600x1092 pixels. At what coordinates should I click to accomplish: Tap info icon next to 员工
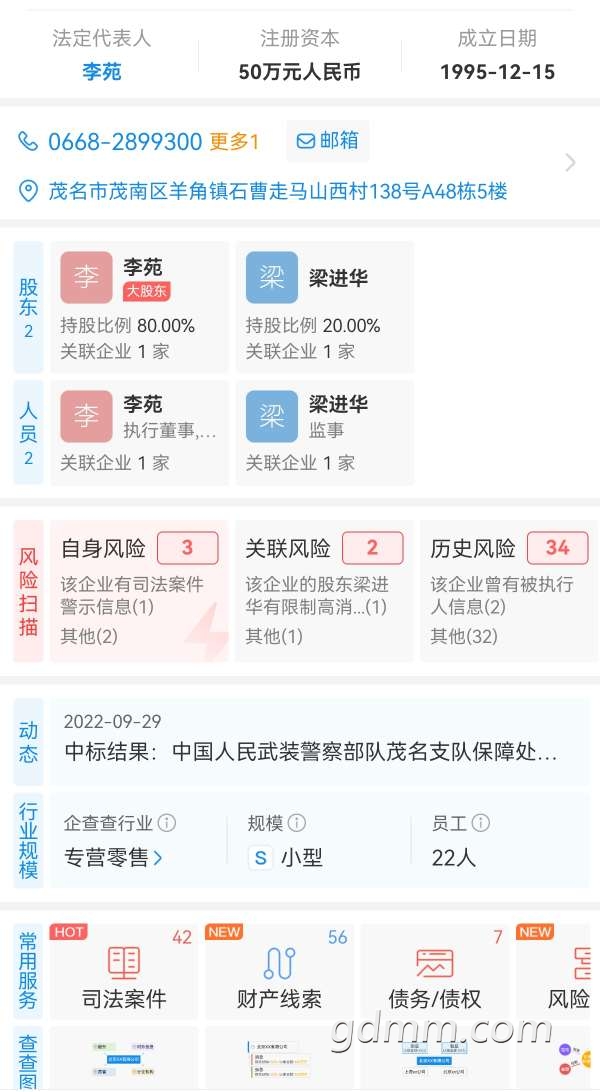[x=480, y=823]
